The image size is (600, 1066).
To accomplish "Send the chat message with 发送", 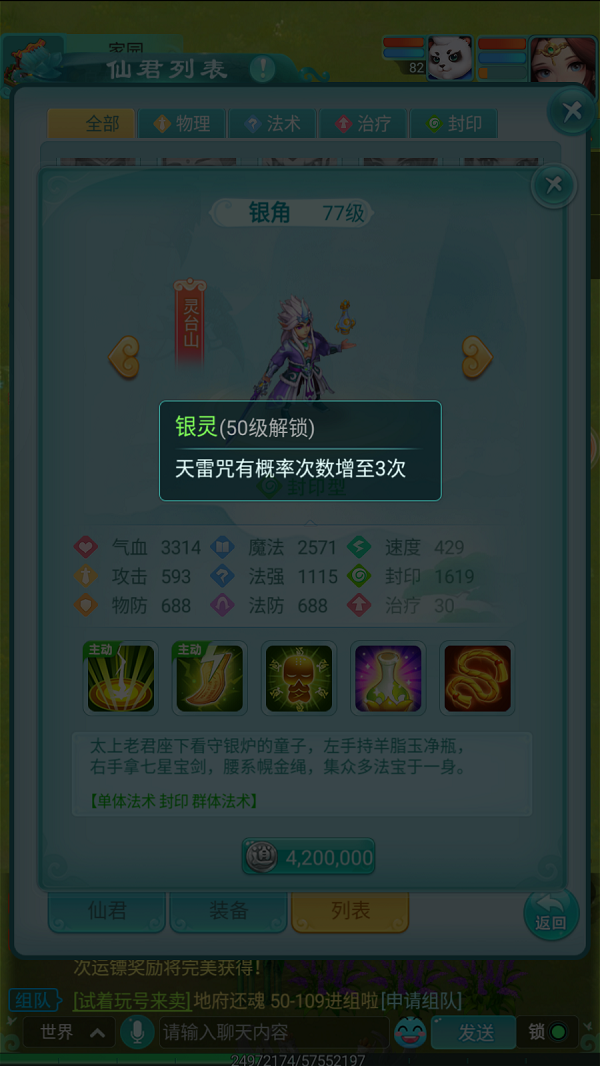I will point(474,1032).
